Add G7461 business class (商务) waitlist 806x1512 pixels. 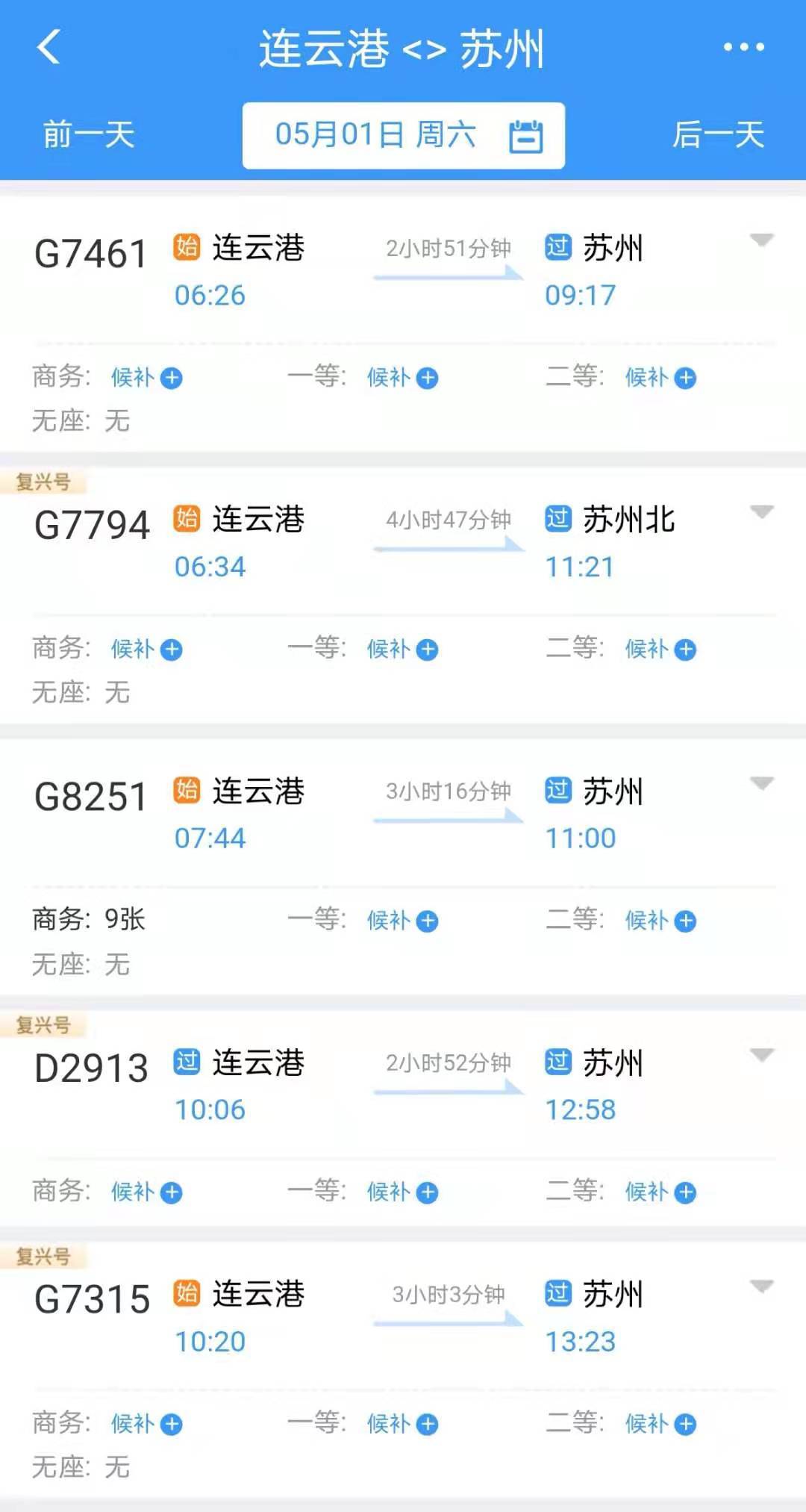click(147, 378)
